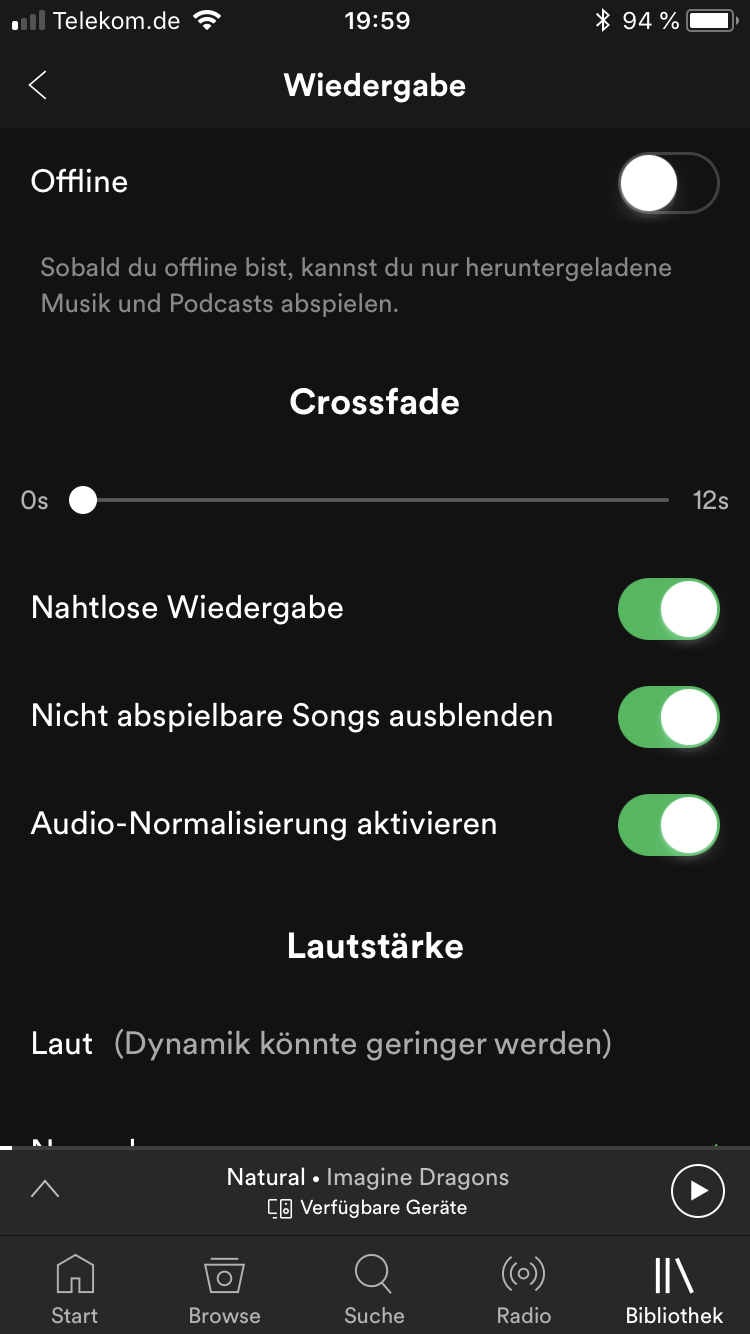Select the Laut volume level
This screenshot has height=1334, width=750.
coord(62,1044)
